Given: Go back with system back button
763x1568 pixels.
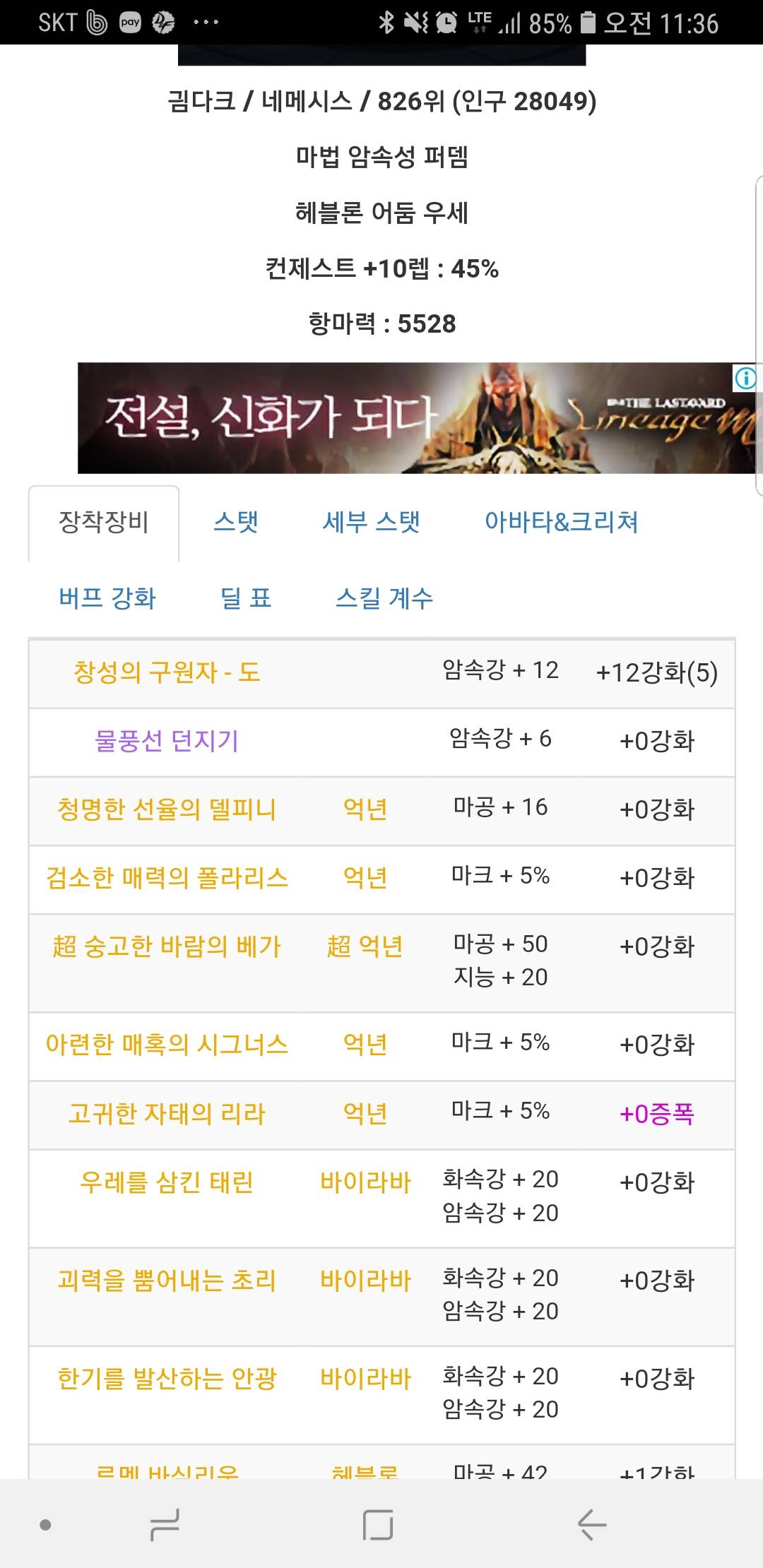Looking at the screenshot, I should click(592, 1525).
